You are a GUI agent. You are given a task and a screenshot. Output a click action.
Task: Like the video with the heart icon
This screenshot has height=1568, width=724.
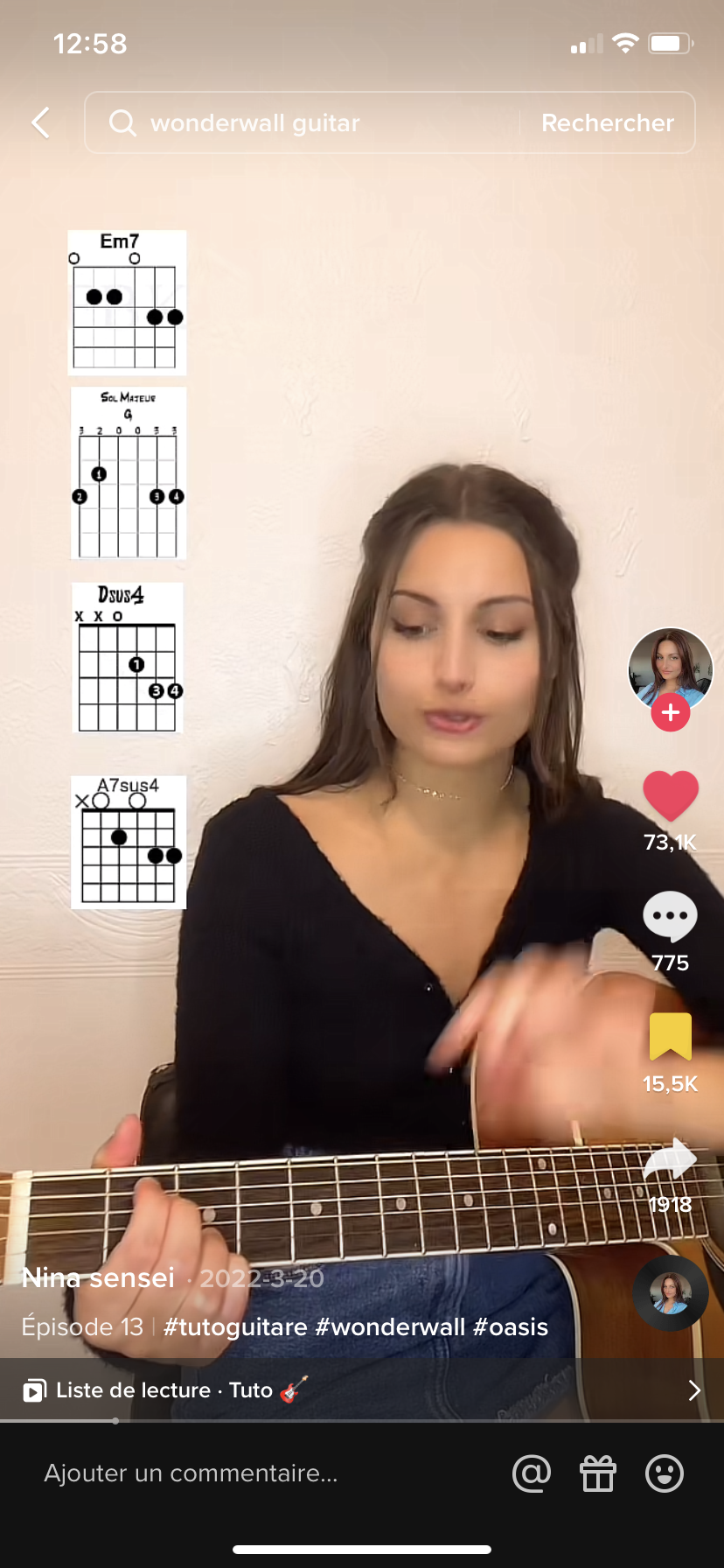pyautogui.click(x=671, y=795)
